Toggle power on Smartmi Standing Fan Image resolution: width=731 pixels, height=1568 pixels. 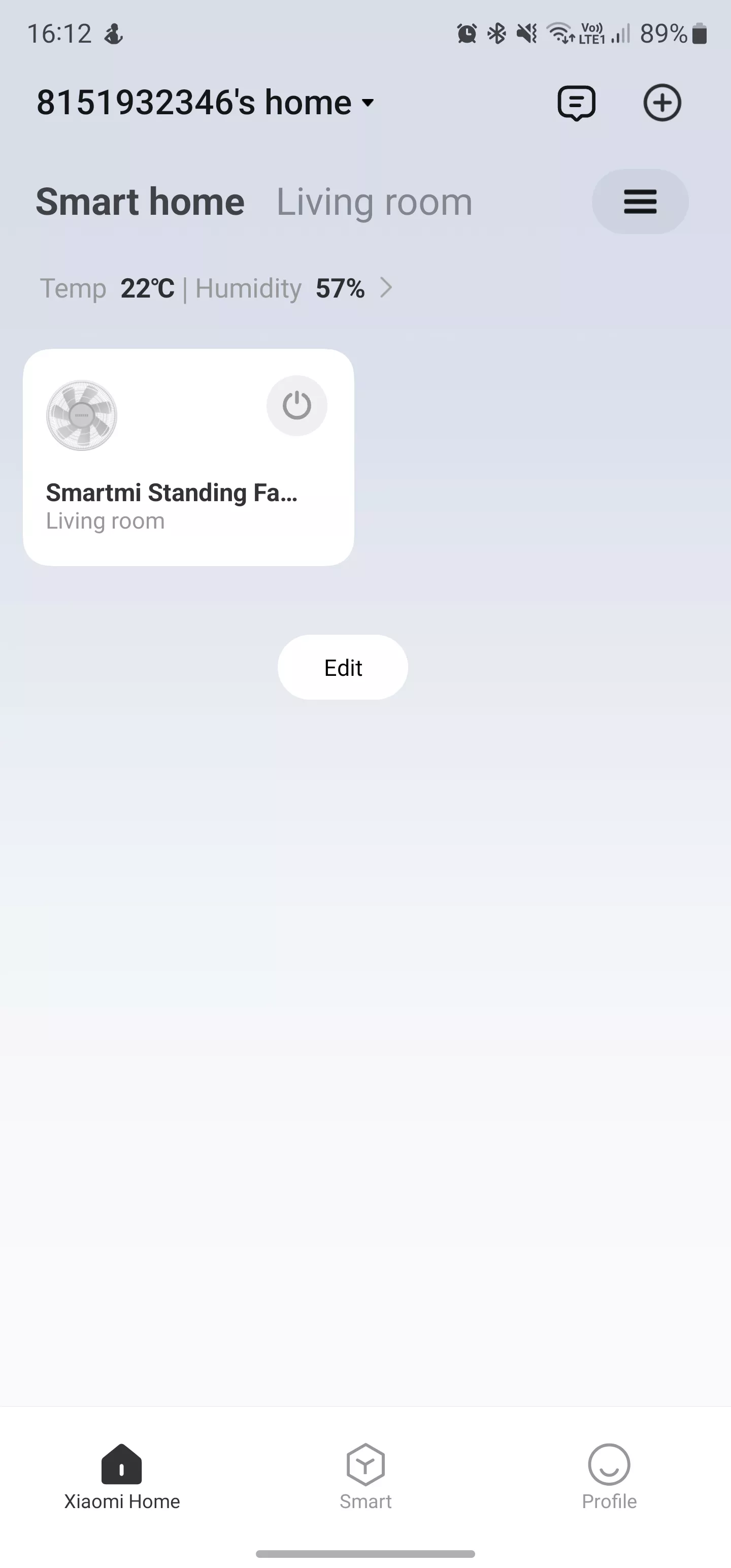click(x=297, y=405)
